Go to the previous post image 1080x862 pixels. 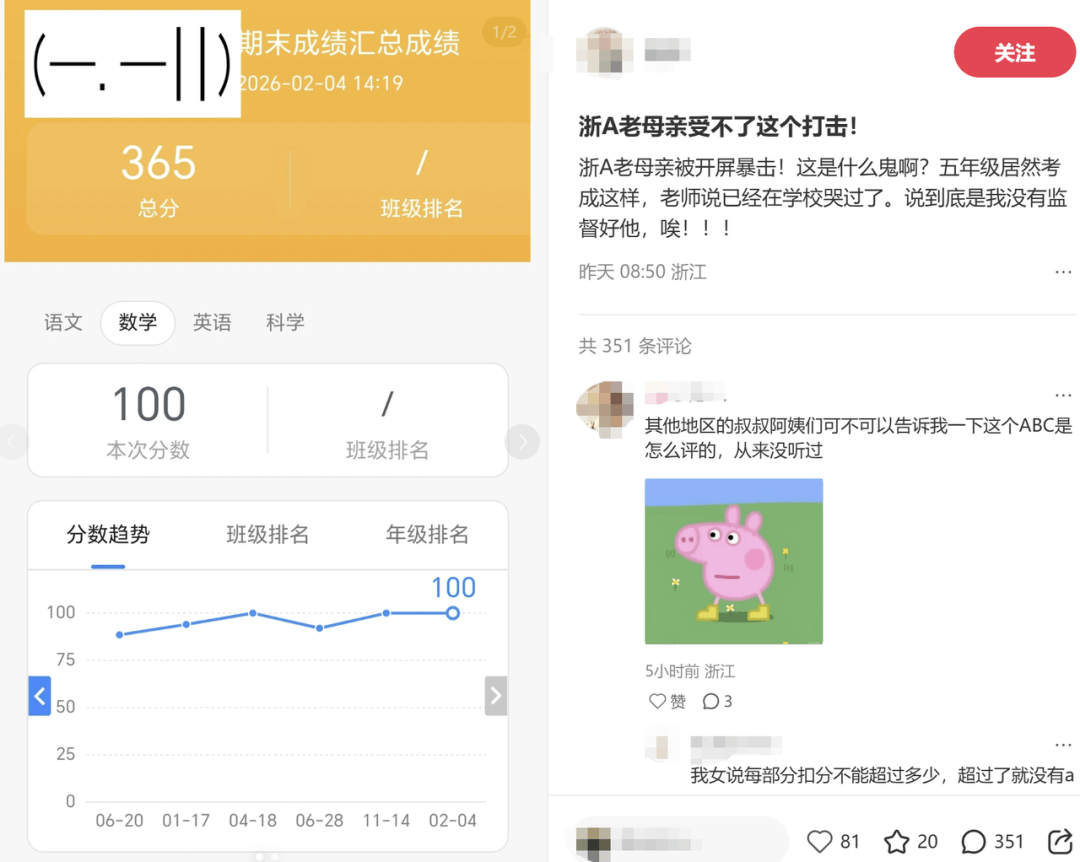(12, 441)
